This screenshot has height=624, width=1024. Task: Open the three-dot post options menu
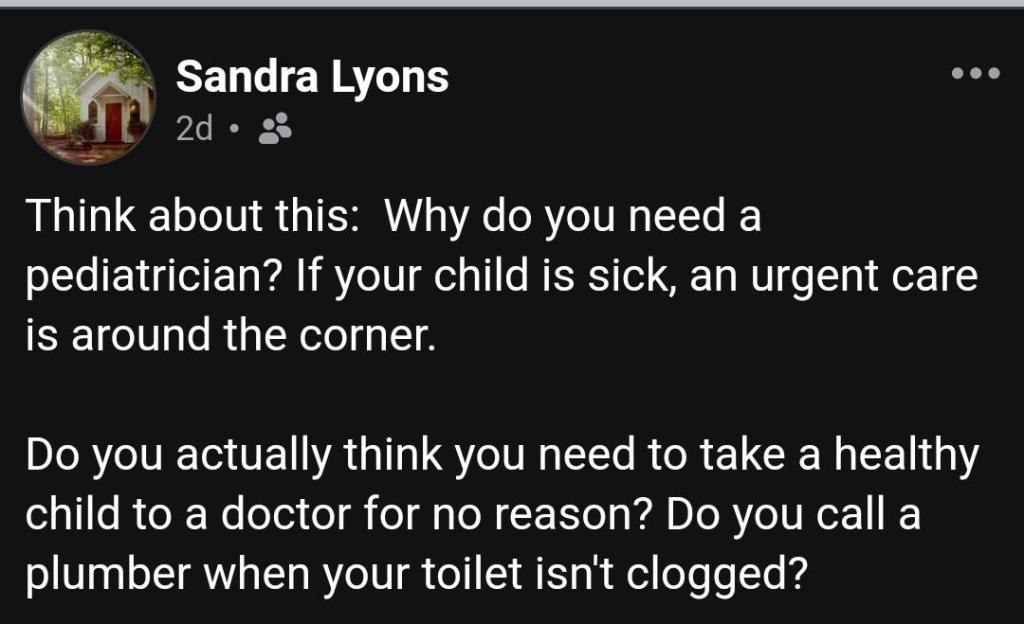click(975, 72)
